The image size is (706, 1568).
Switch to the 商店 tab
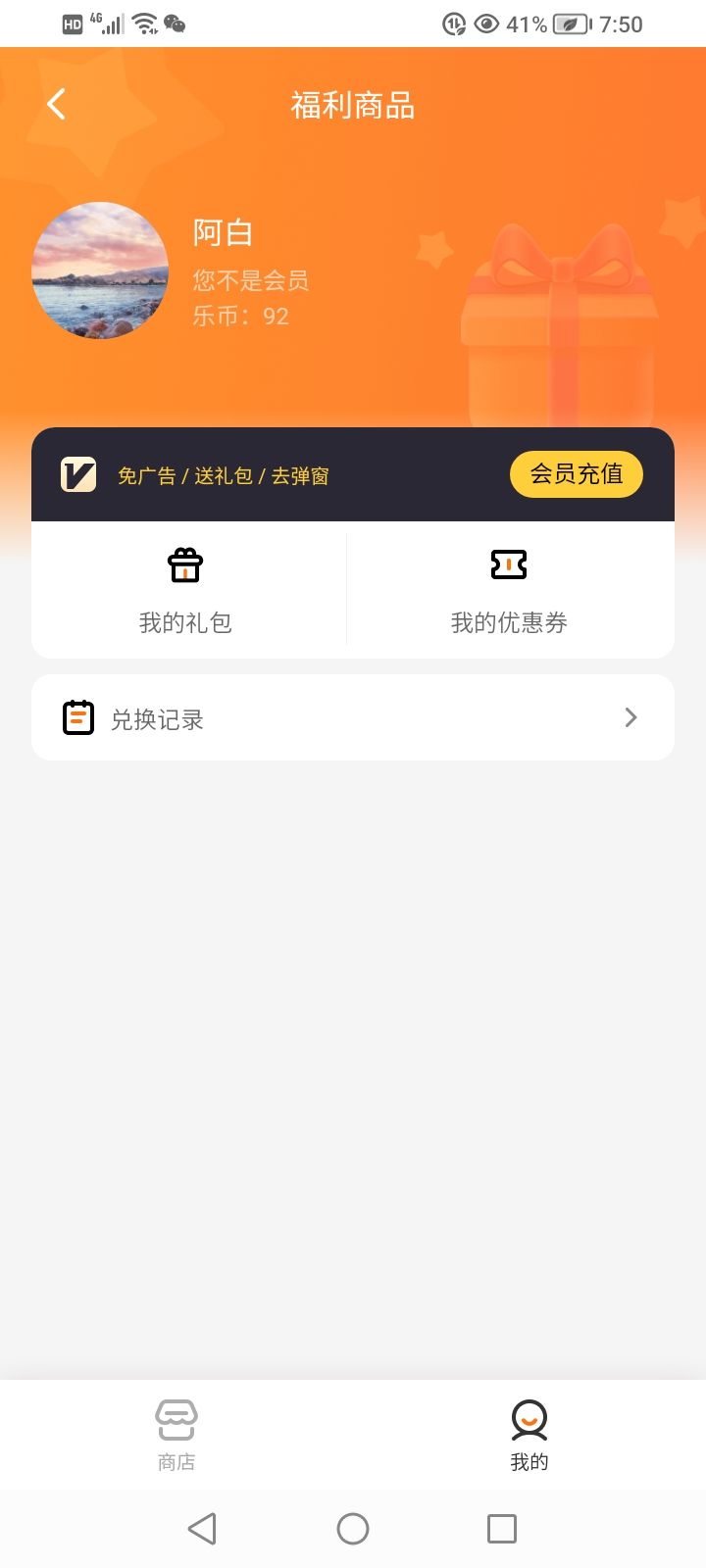point(176,1435)
